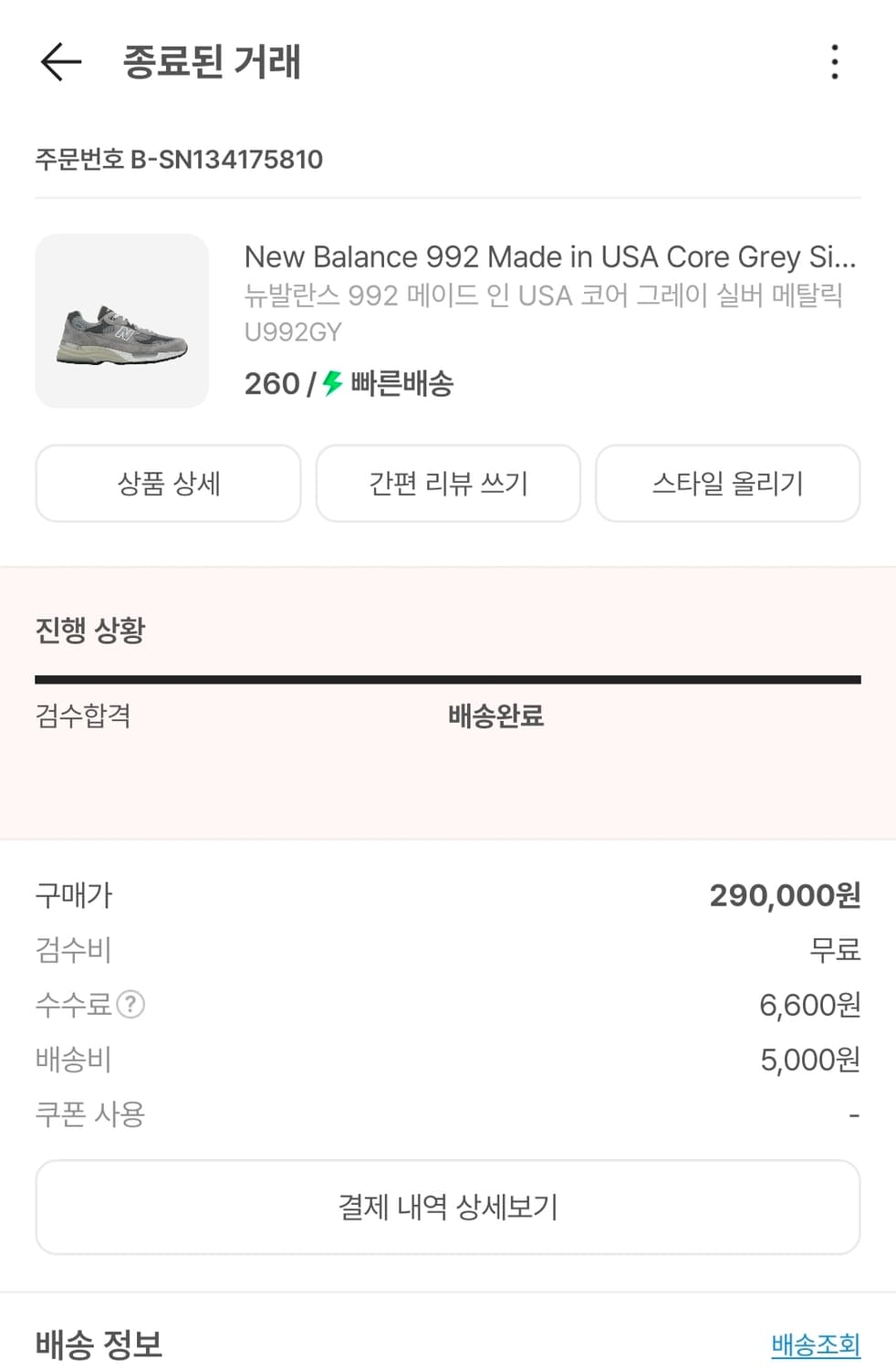Tap the green lightning fast-delivery icon
Viewport: 896px width, 1369px height.
(328, 384)
